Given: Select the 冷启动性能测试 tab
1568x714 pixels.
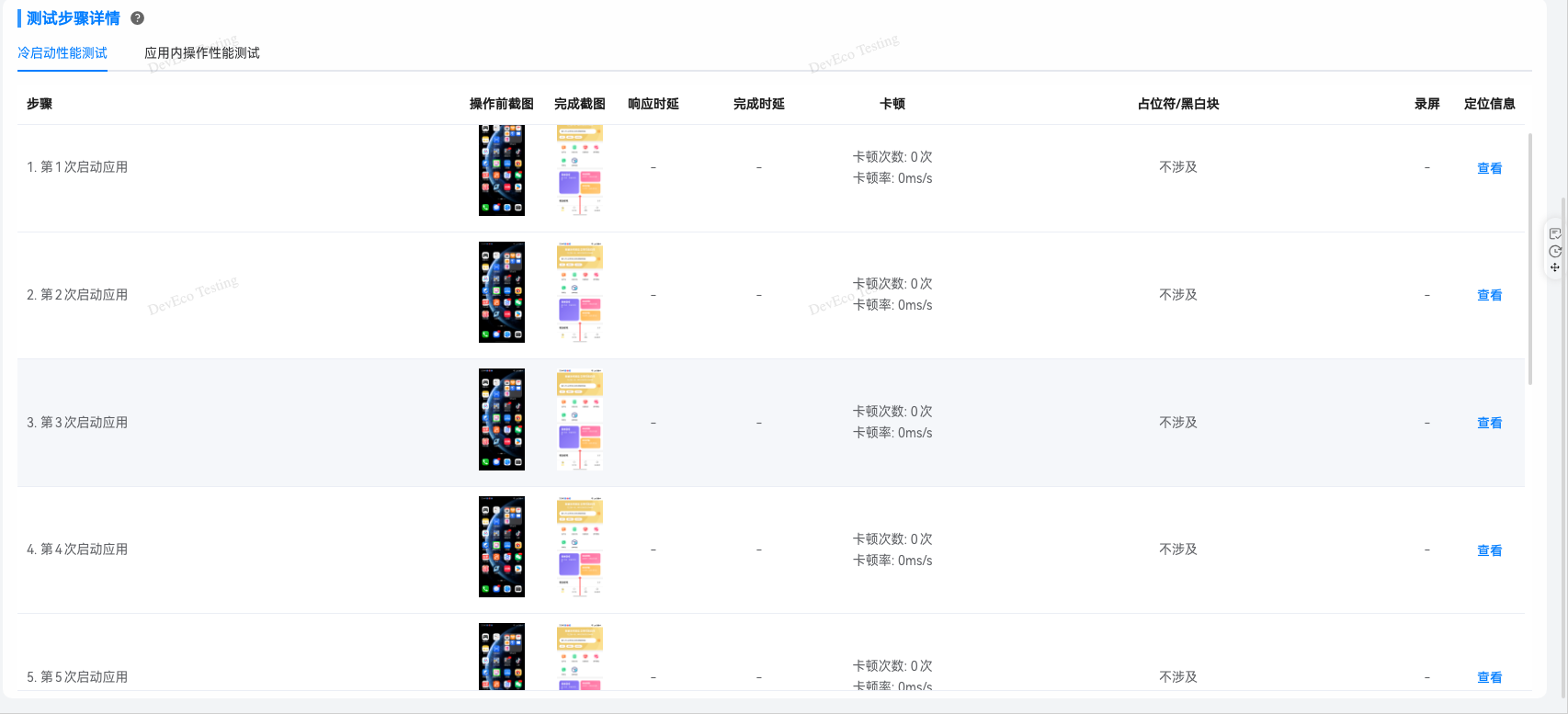Looking at the screenshot, I should (62, 53).
